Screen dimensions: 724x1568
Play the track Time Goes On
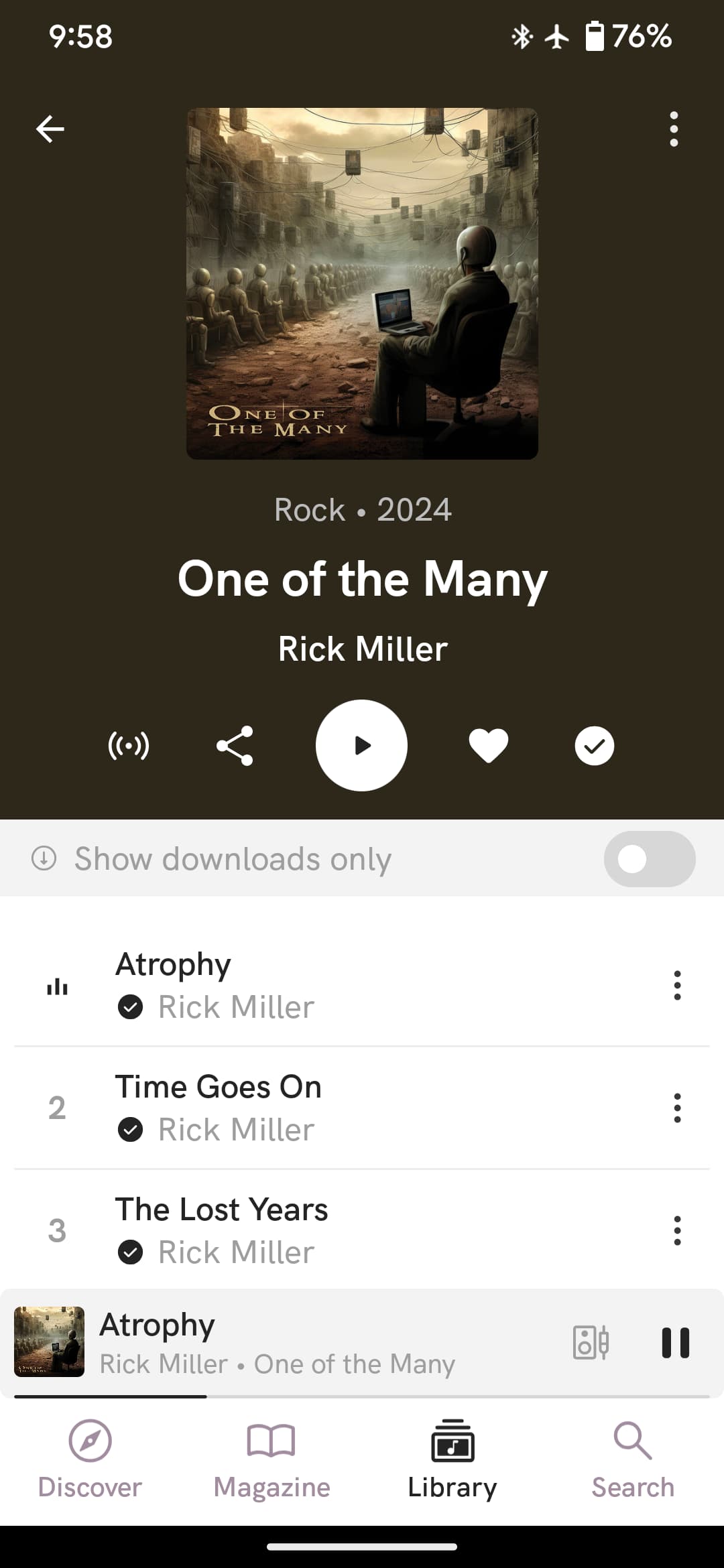(x=335, y=1108)
